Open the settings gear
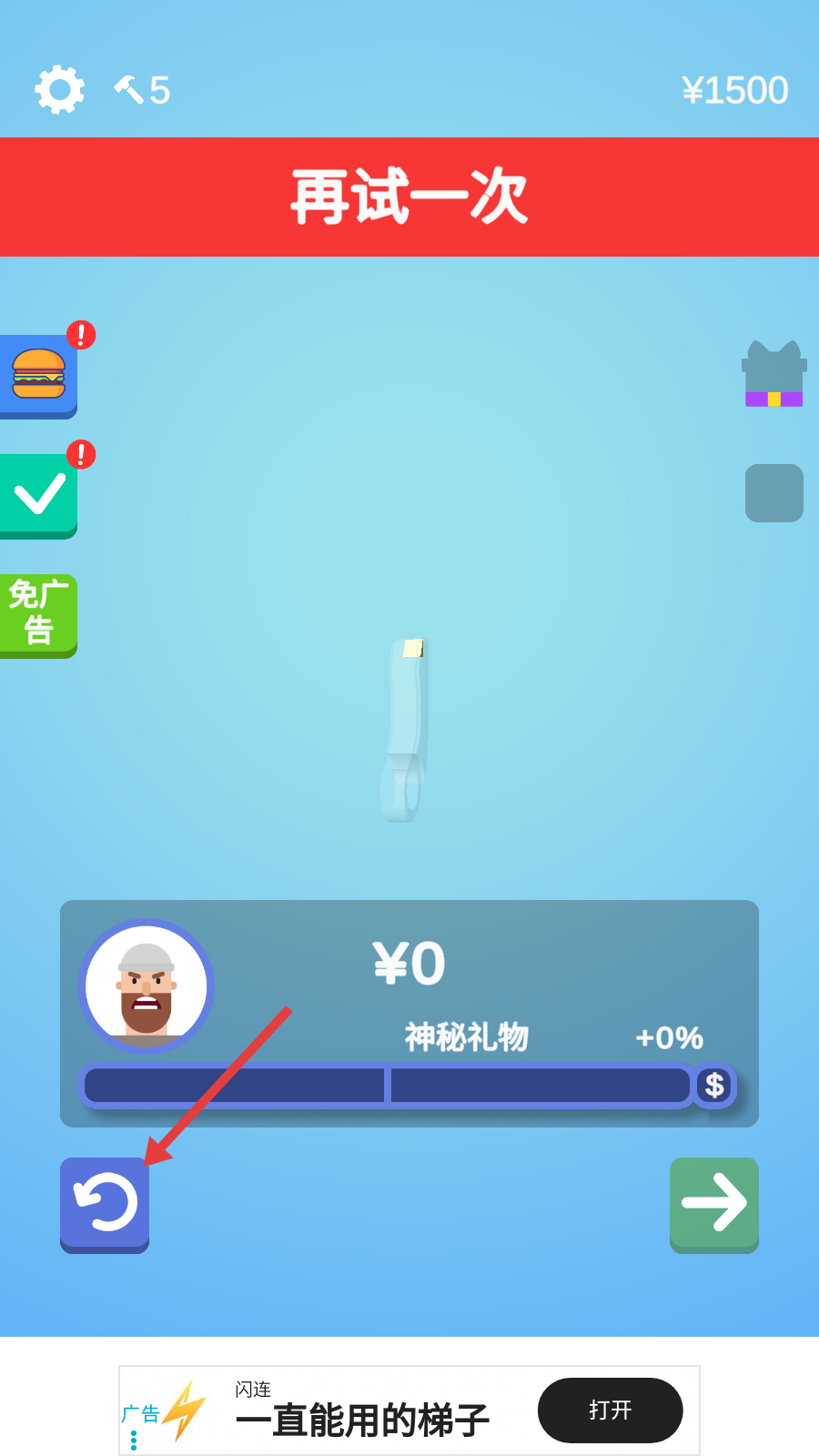This screenshot has width=819, height=1456. [60, 89]
